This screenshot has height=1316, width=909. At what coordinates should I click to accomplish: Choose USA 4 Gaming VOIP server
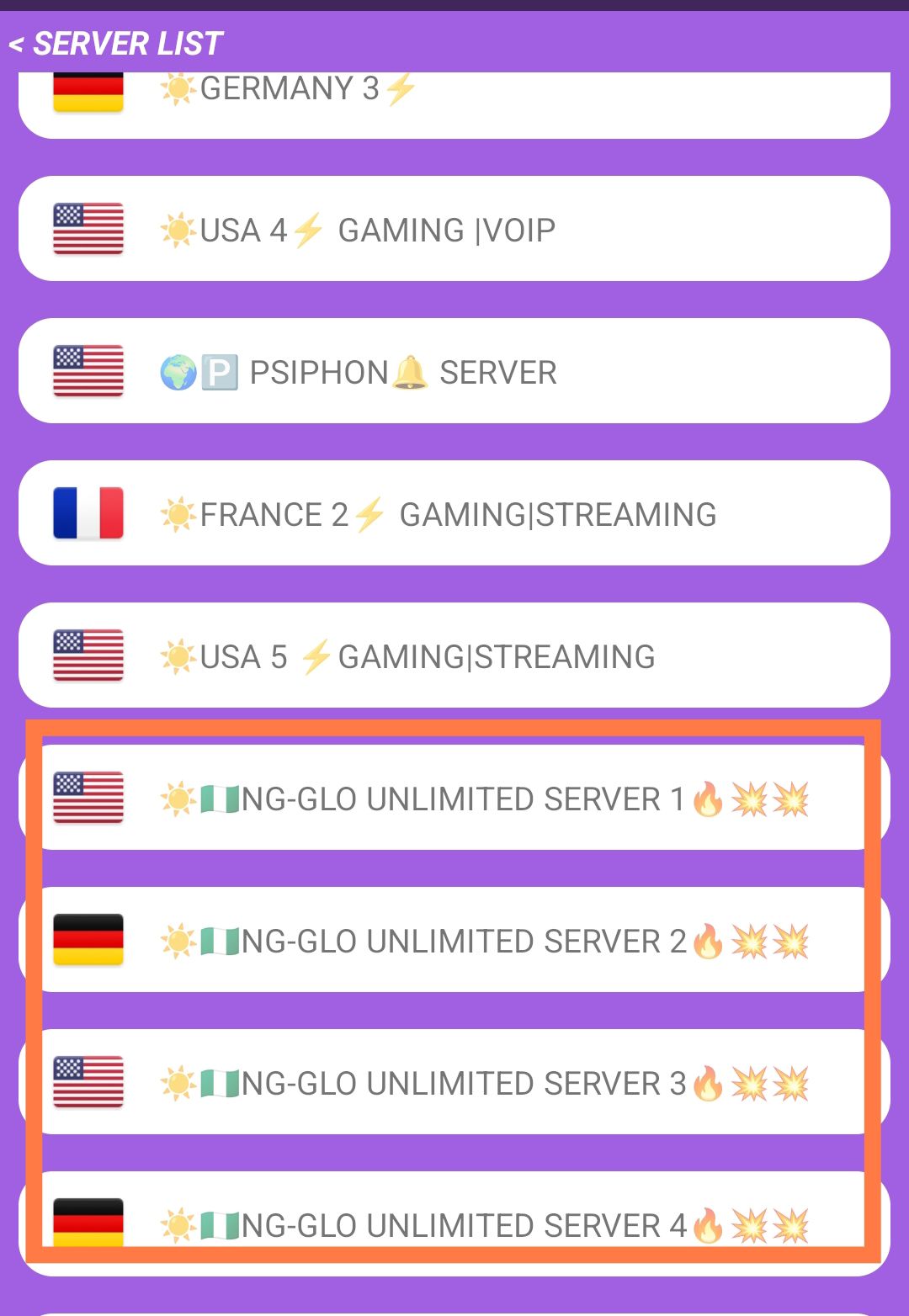454,229
